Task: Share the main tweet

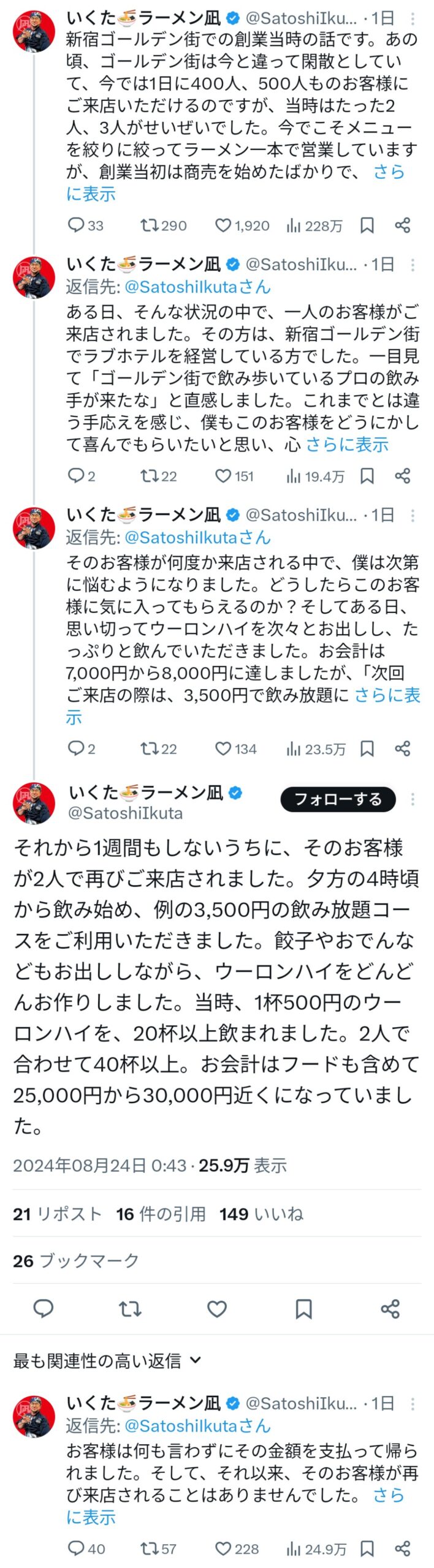Action: tap(390, 1309)
